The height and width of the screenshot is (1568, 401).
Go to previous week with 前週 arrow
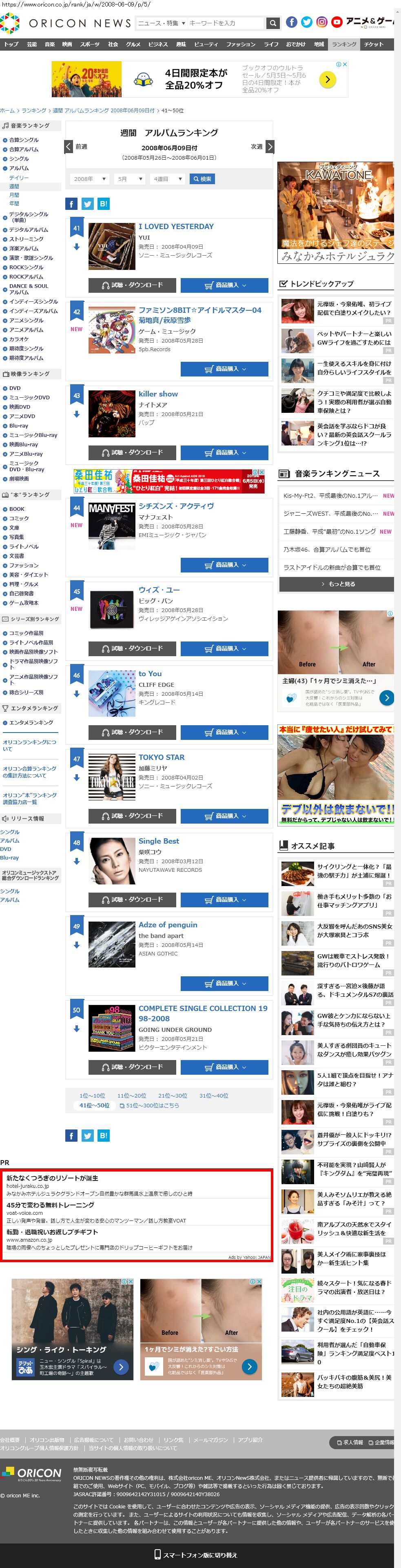point(69,147)
